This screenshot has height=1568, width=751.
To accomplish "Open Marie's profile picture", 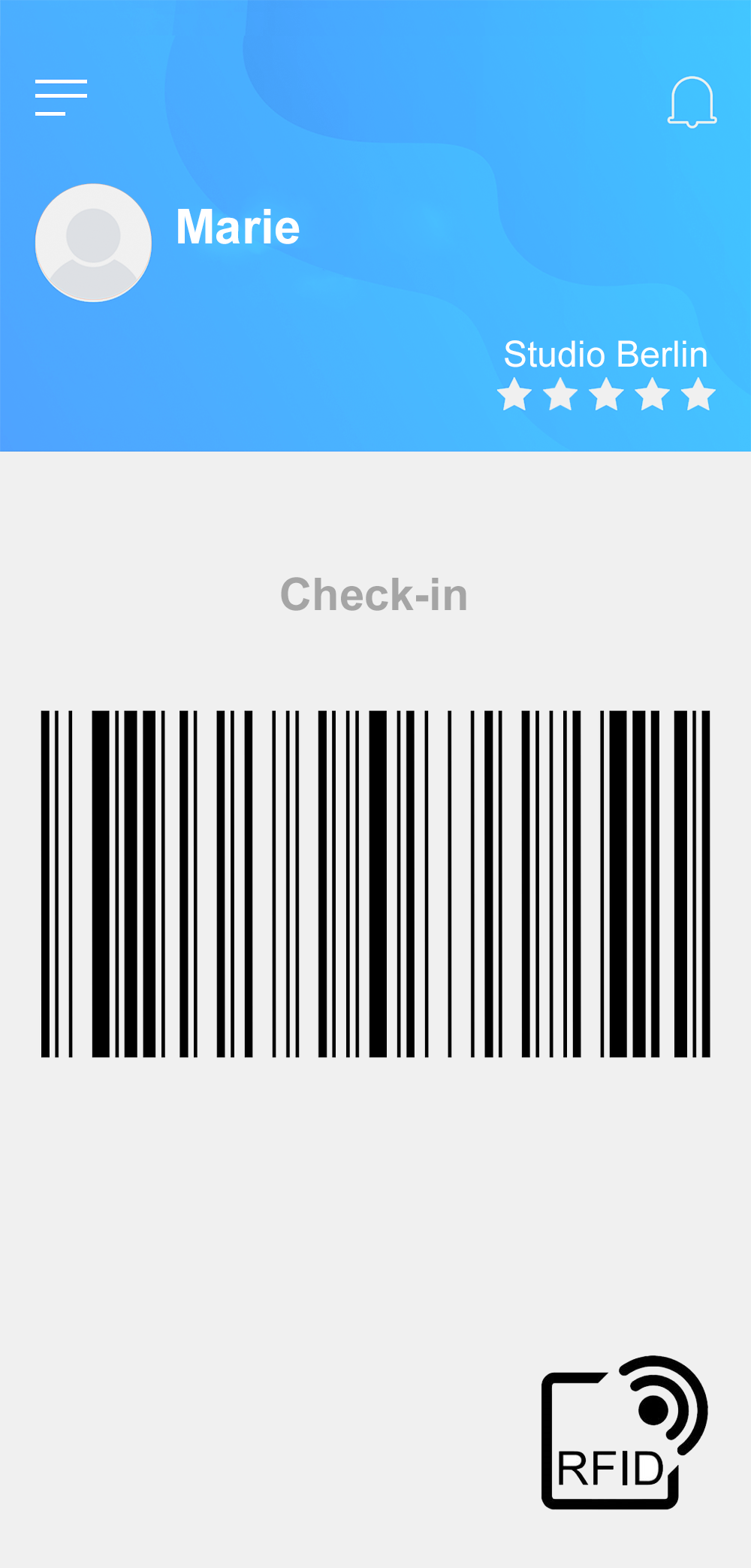I will tap(93, 243).
